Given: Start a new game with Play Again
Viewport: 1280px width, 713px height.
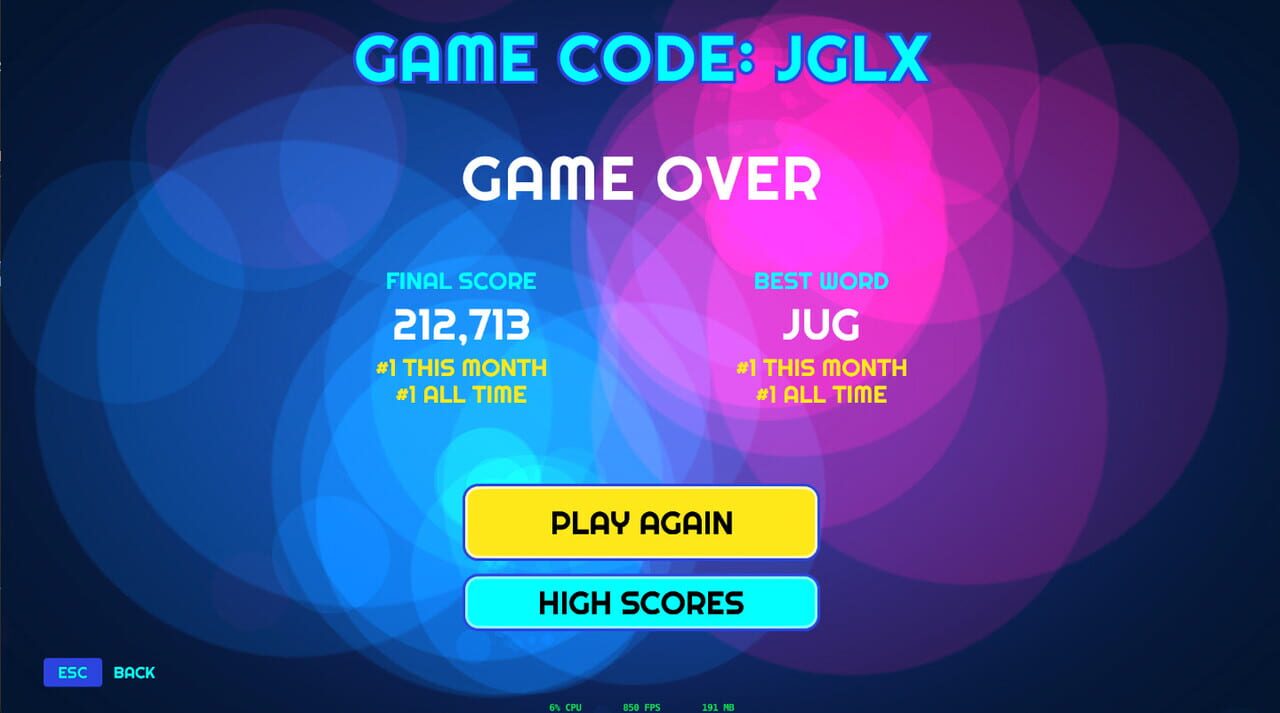Looking at the screenshot, I should tap(641, 522).
